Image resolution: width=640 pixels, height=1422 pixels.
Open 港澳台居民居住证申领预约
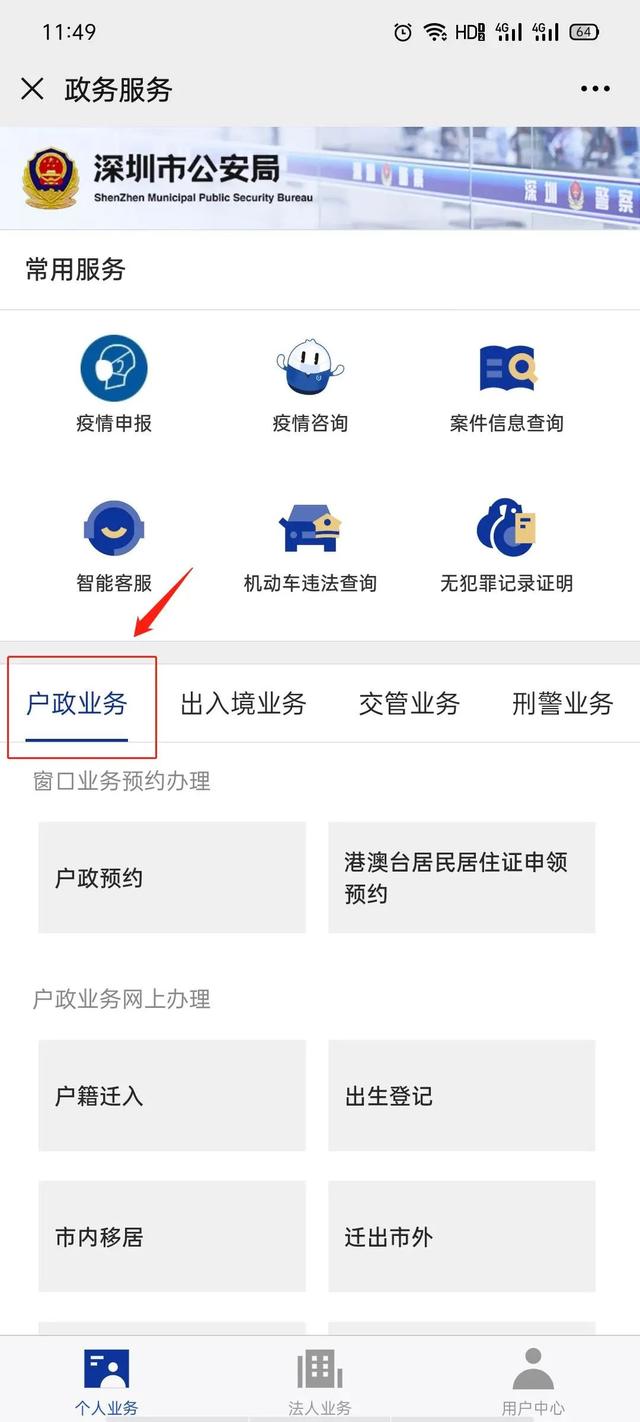[462, 878]
